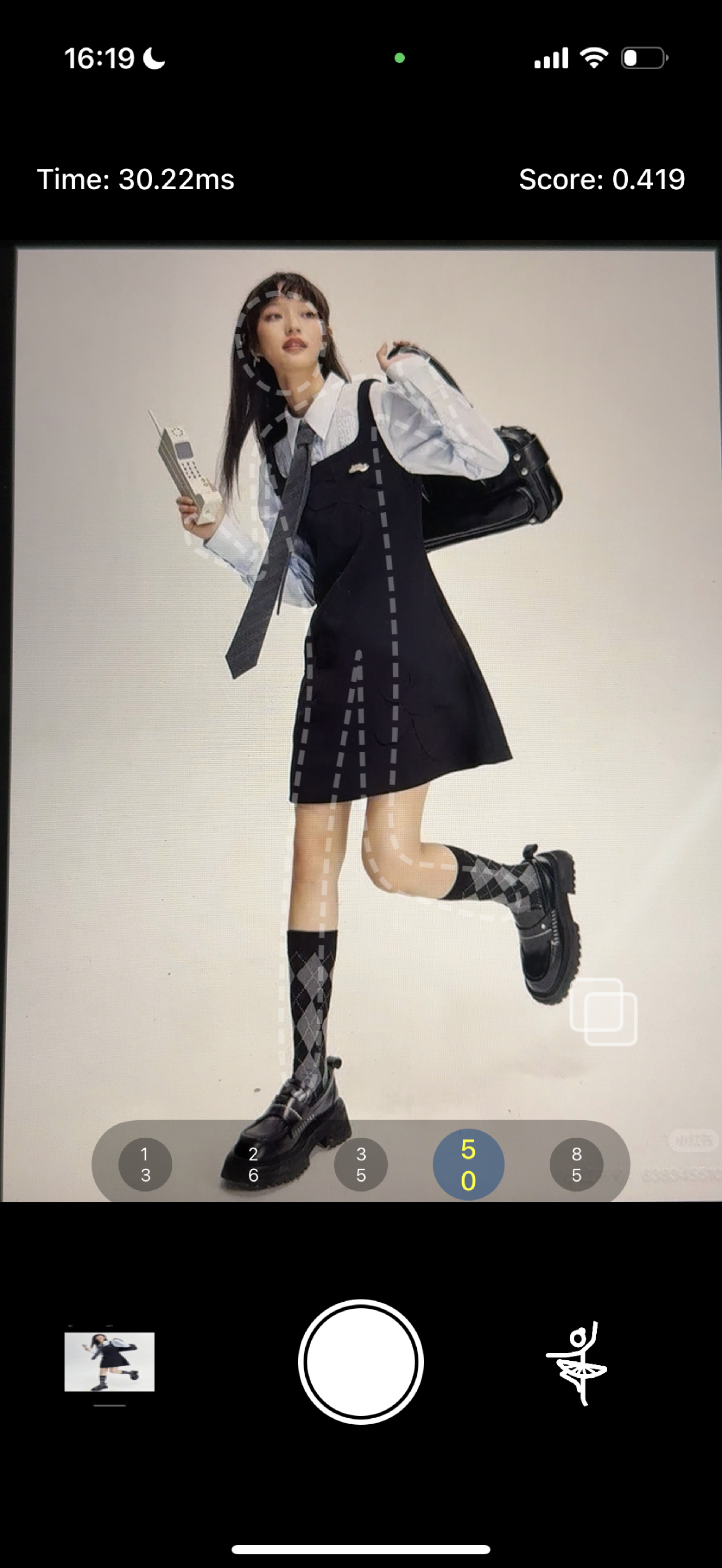Tap the battery indicator icon
Image resolution: width=722 pixels, height=1568 pixels.
641,58
